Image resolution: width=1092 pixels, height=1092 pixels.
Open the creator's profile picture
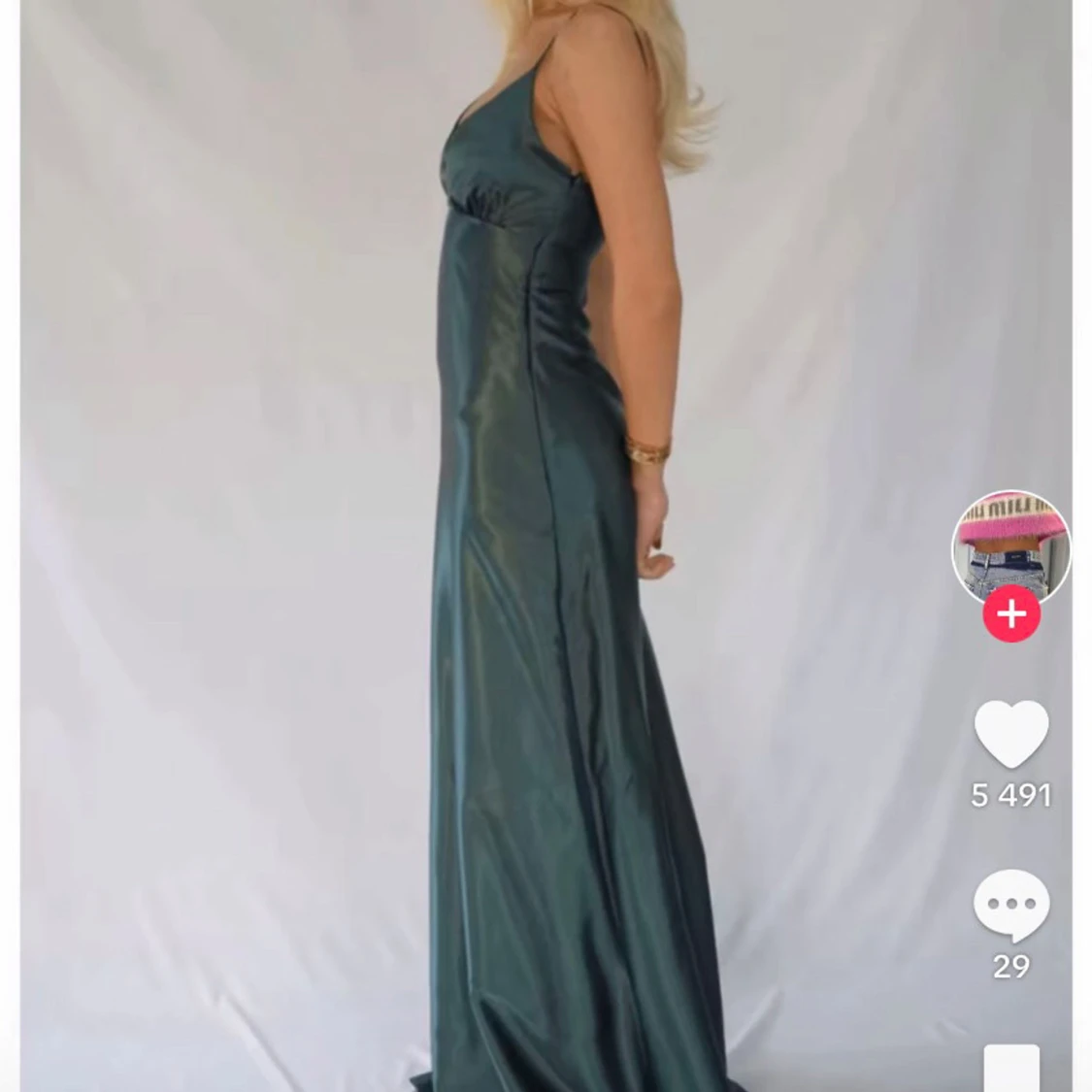coord(1010,545)
